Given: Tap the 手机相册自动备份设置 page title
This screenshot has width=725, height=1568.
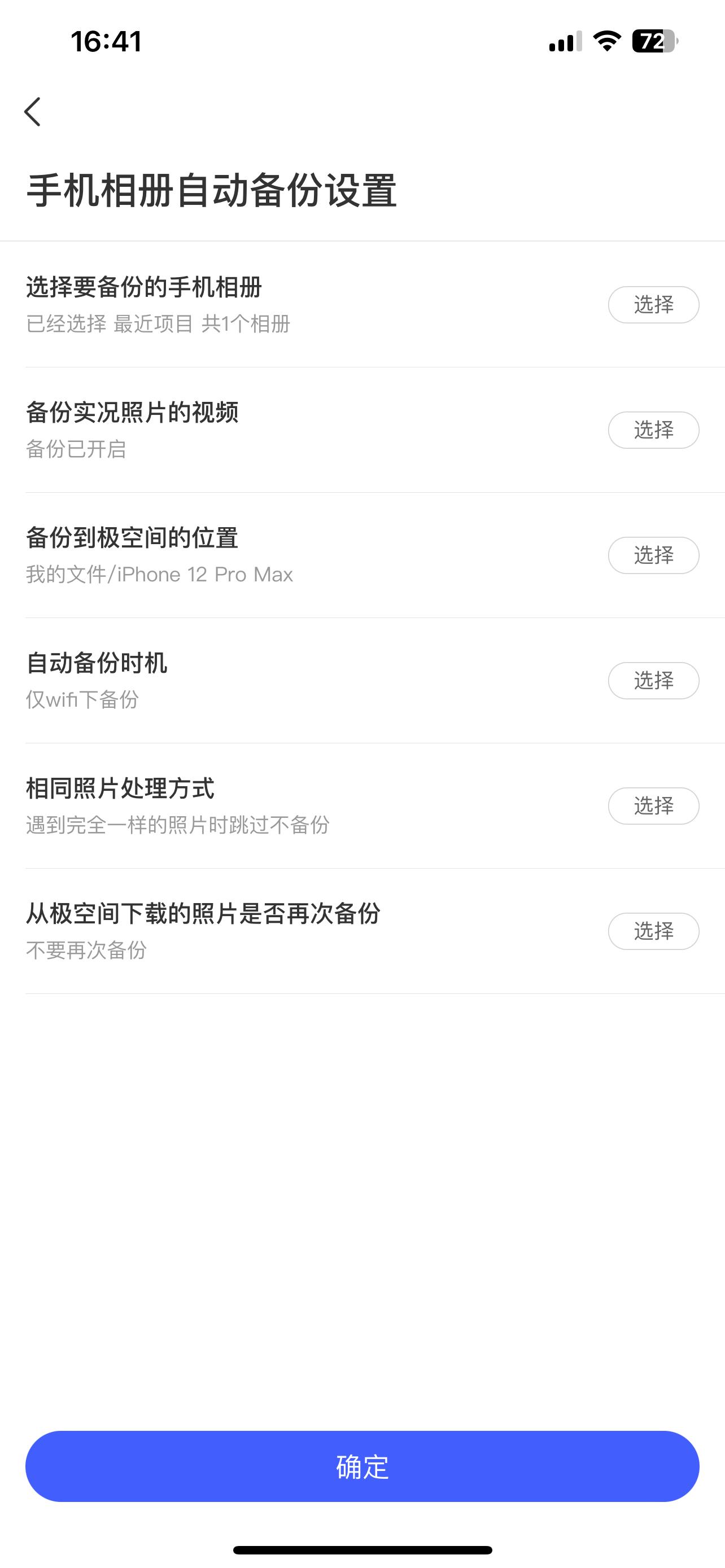Looking at the screenshot, I should tap(212, 190).
